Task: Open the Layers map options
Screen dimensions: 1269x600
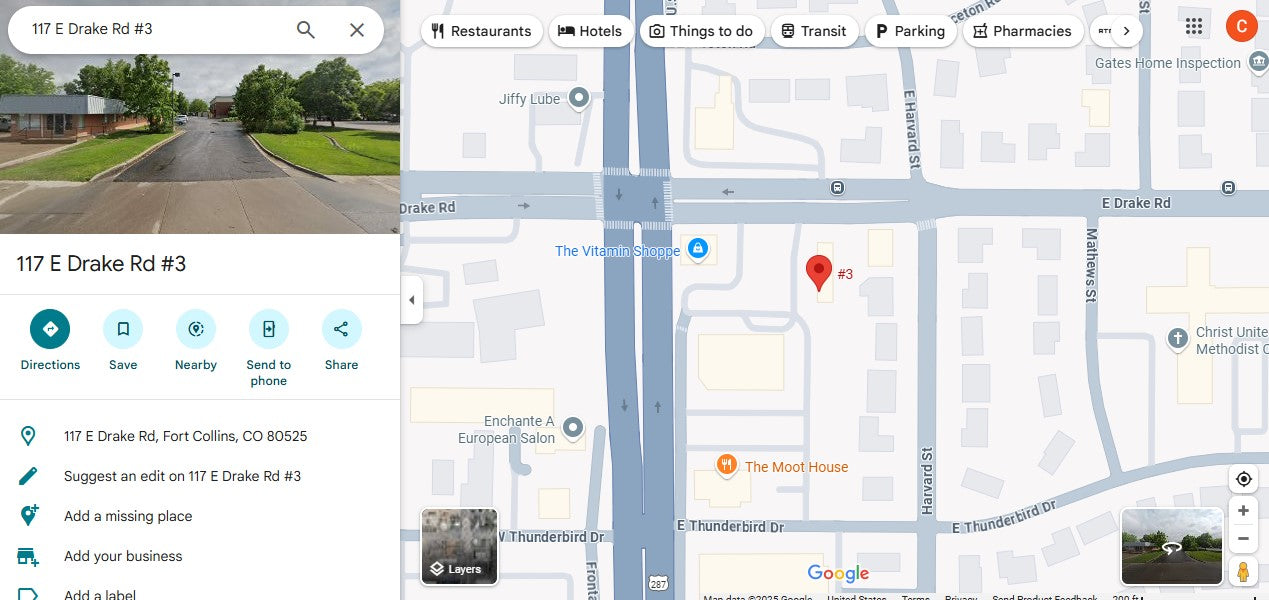Action: 459,546
